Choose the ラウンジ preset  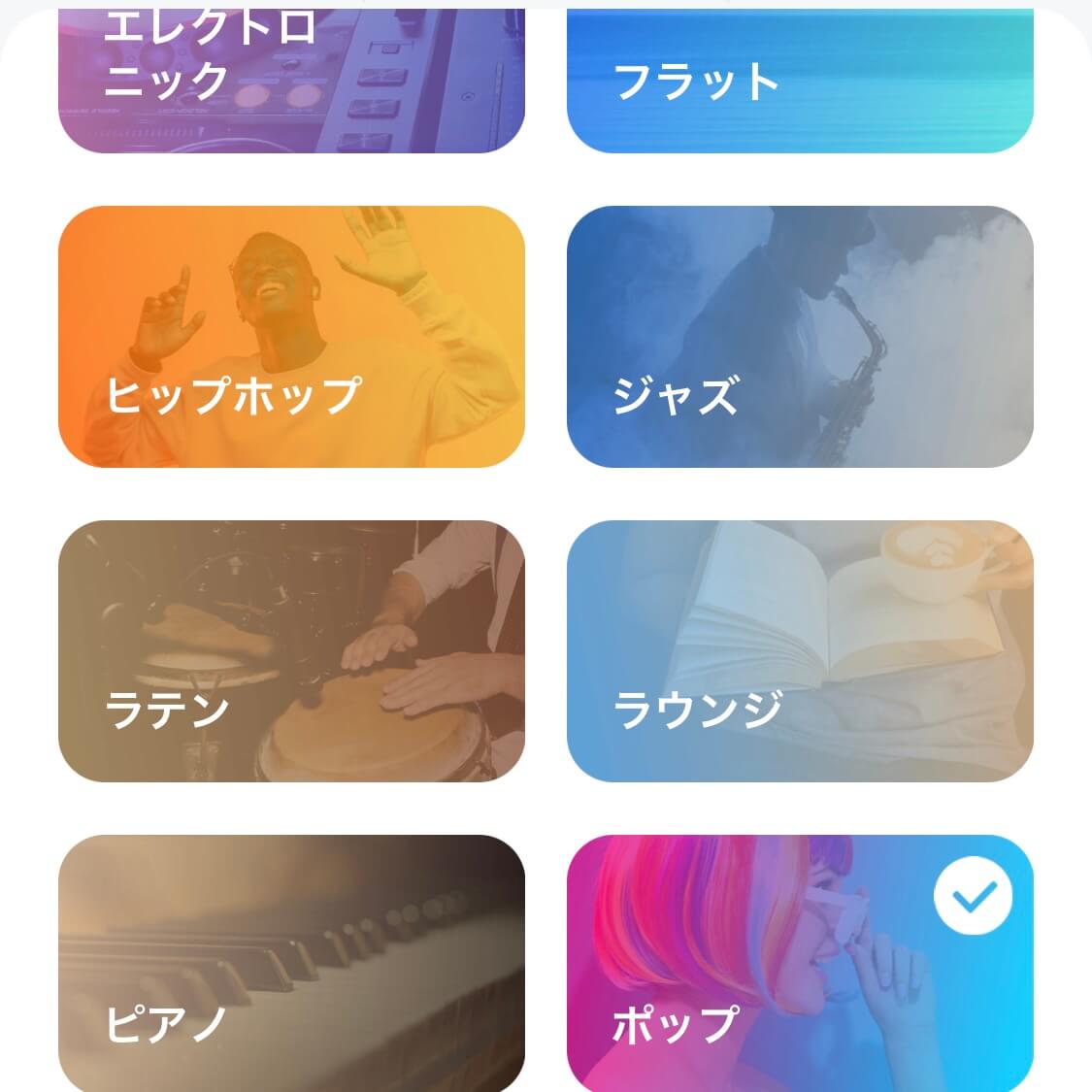click(800, 650)
